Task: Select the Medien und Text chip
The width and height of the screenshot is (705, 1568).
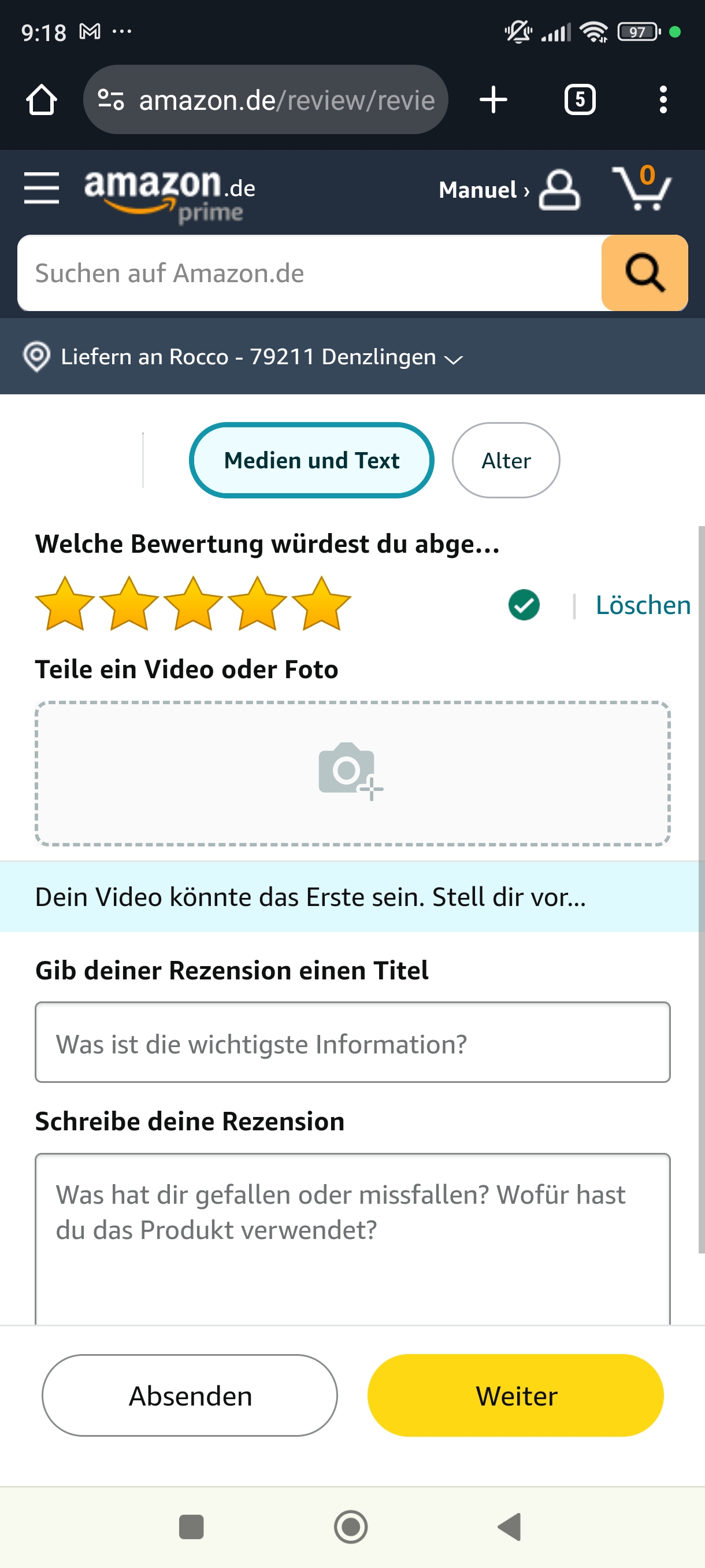Action: (x=311, y=461)
